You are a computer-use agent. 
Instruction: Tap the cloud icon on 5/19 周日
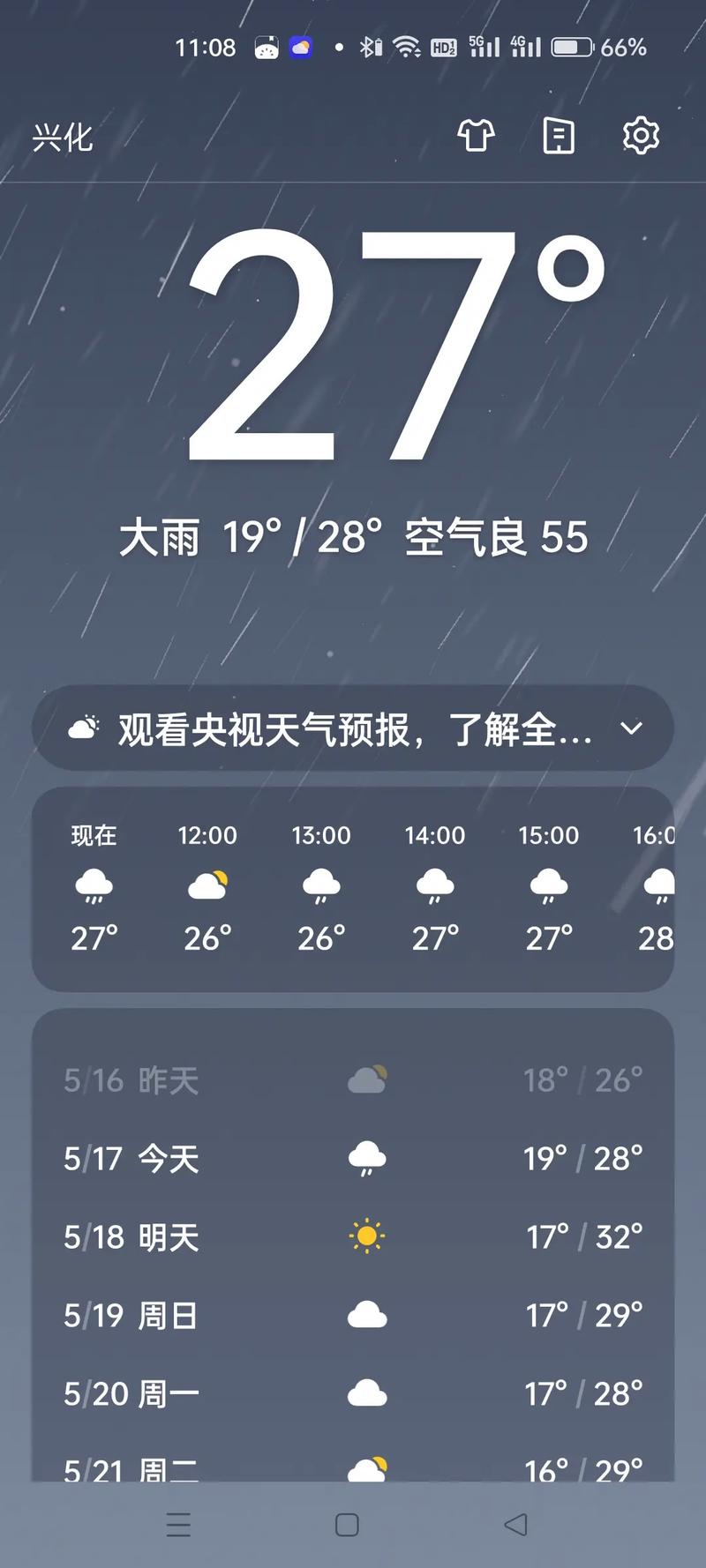[367, 1313]
